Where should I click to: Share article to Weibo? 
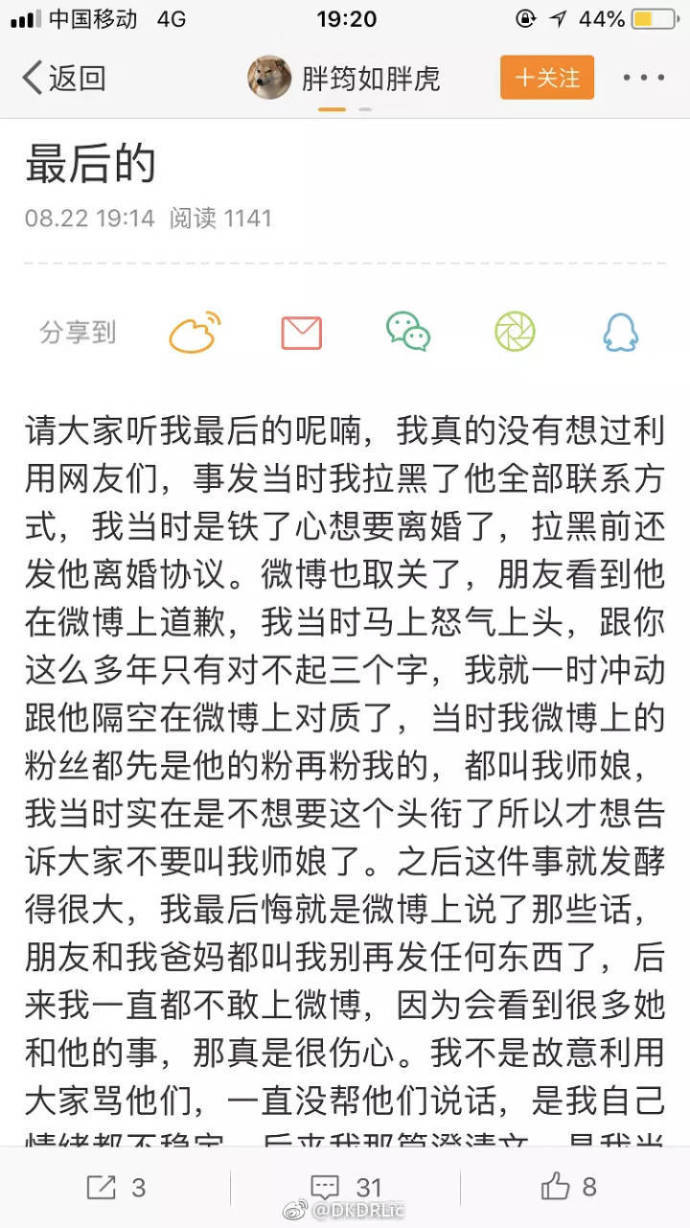pyautogui.click(x=194, y=332)
